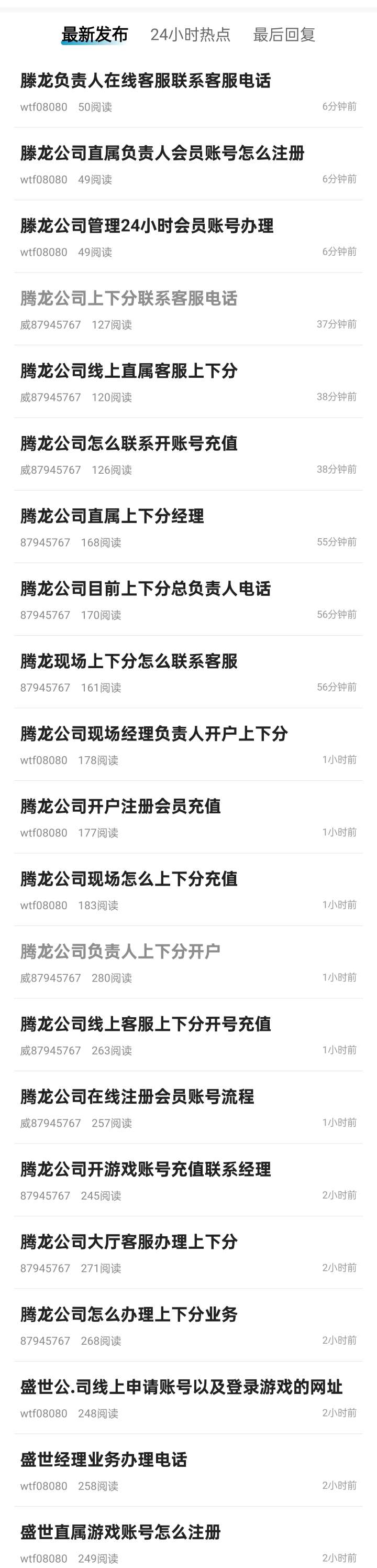
Task: Open post 腾龙公司开户注册会员充值
Action: [x=120, y=805]
